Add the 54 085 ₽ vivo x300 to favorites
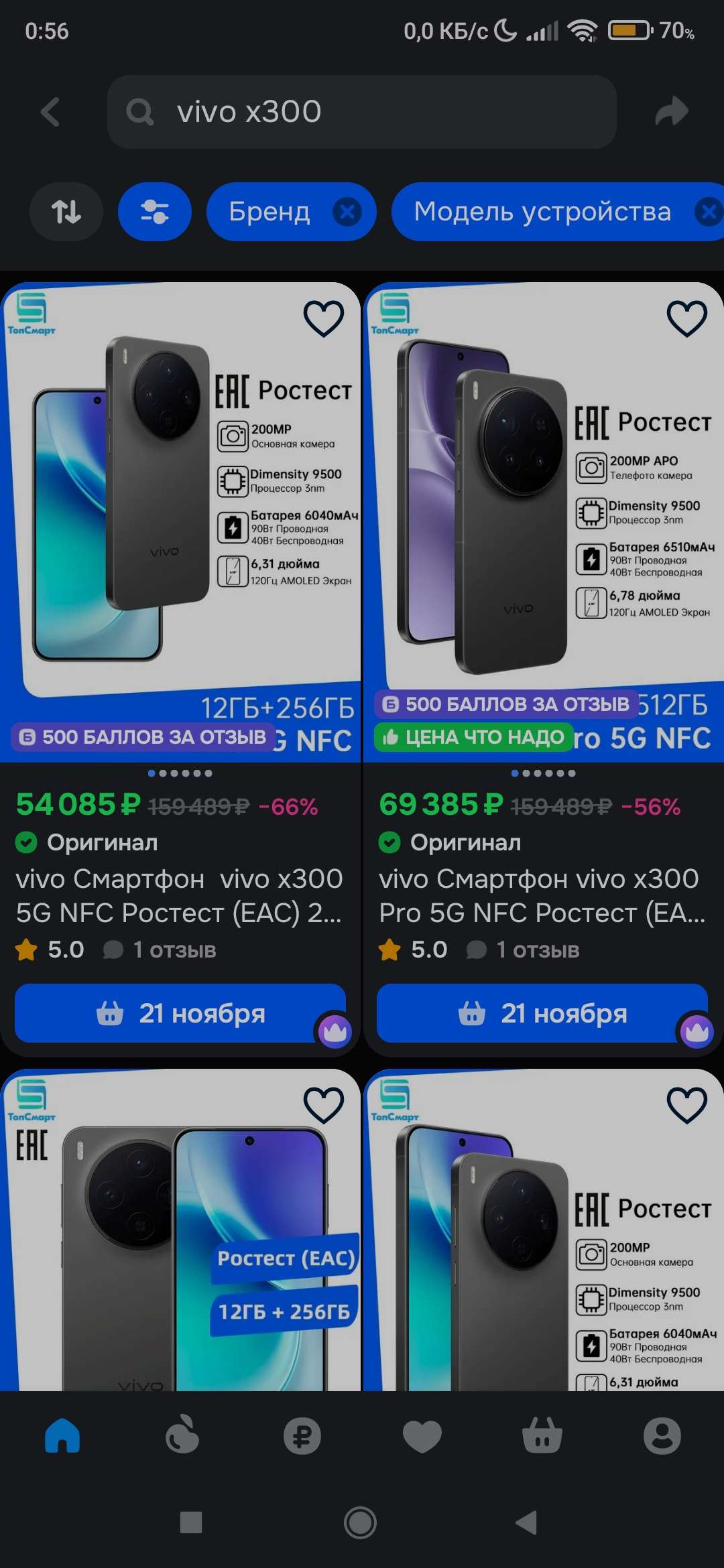 point(323,318)
